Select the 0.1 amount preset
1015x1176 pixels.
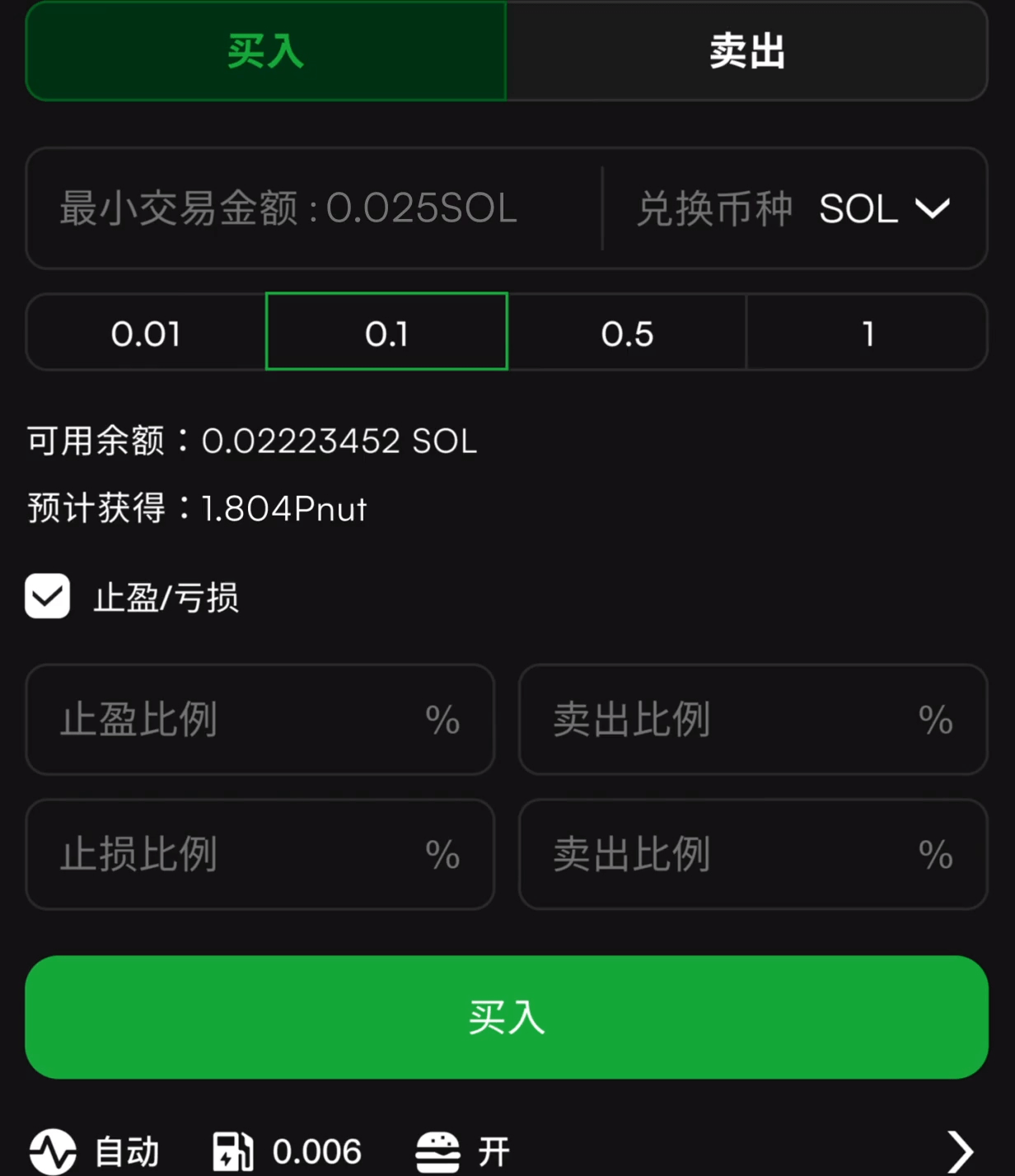(386, 333)
